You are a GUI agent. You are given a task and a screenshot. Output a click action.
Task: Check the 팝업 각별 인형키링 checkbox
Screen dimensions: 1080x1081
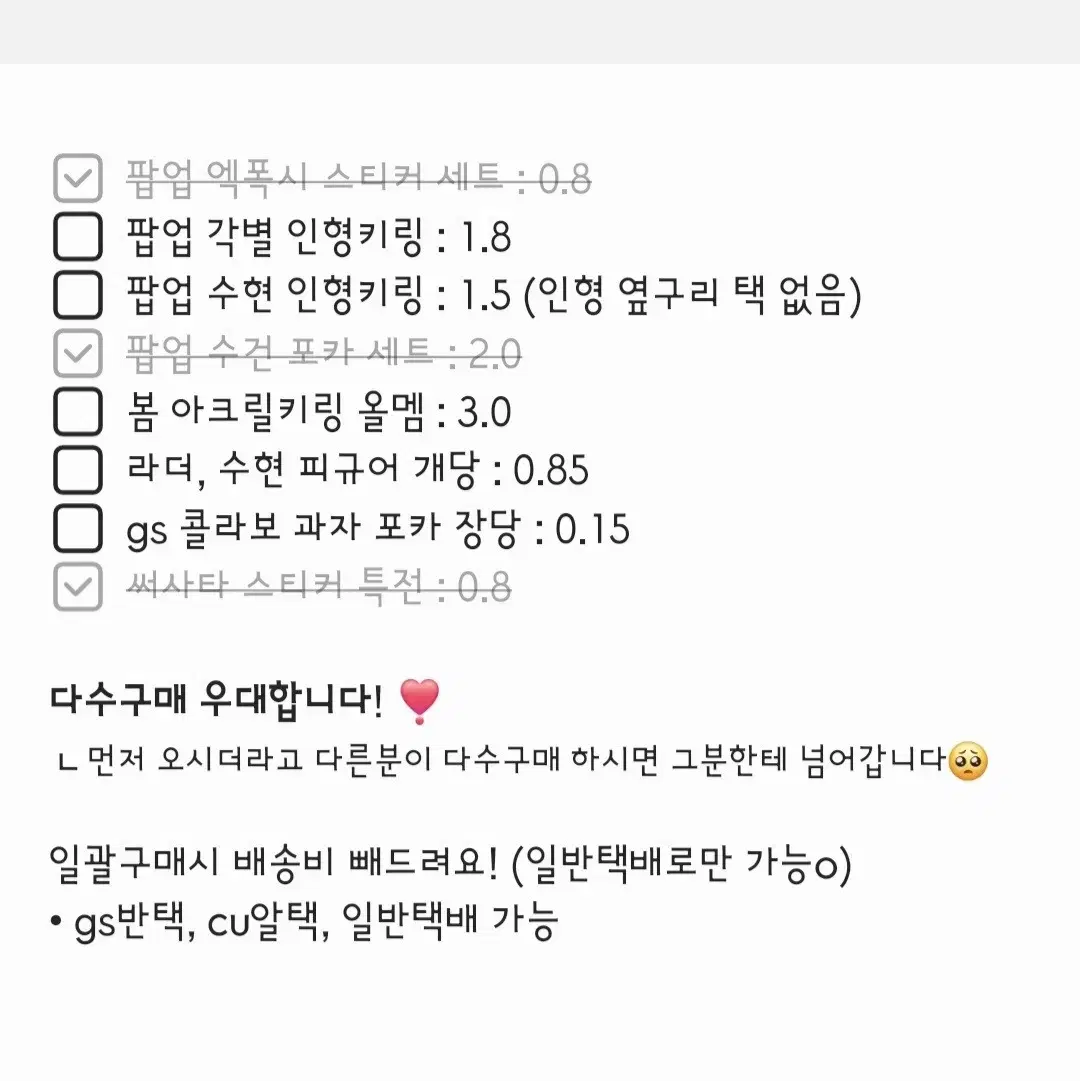(77, 238)
